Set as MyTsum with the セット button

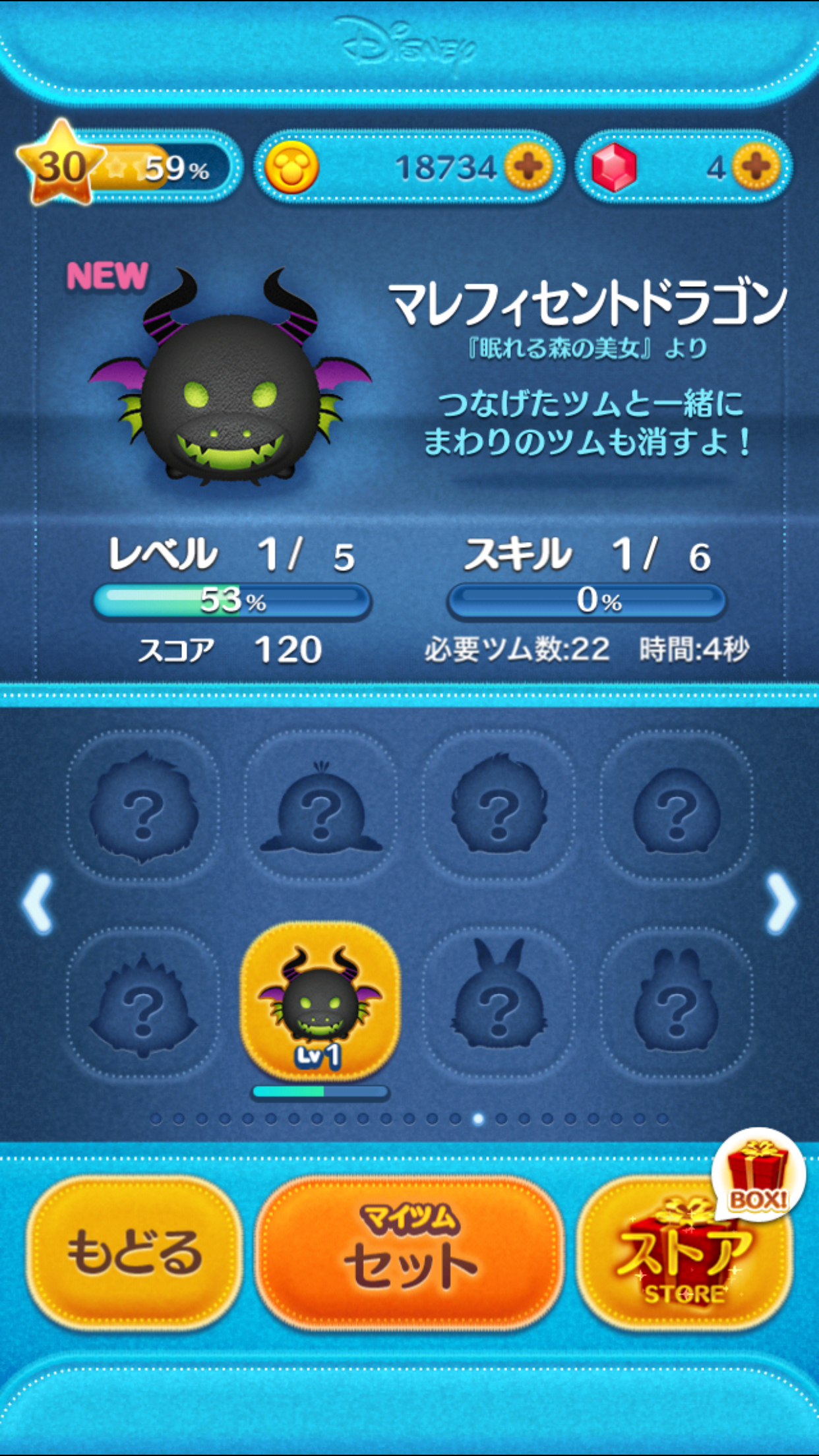409,1252
